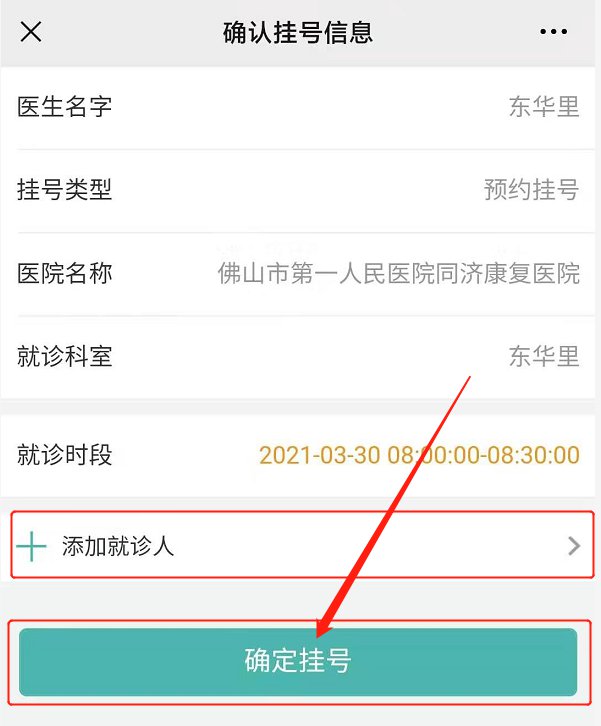The width and height of the screenshot is (601, 726).
Task: Open 添加就诊人 to add a patient
Action: [300, 546]
